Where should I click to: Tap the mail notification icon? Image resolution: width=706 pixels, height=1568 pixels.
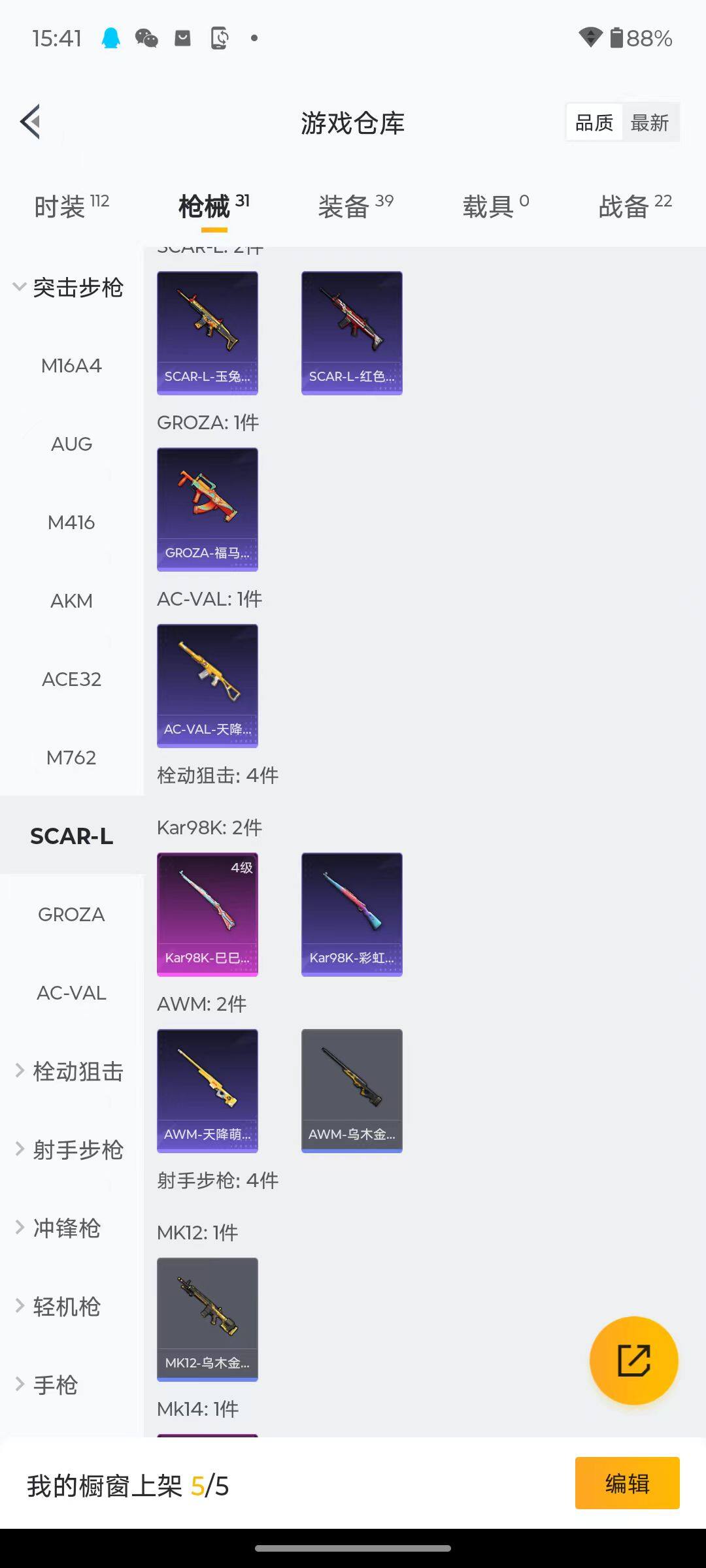coord(182,38)
